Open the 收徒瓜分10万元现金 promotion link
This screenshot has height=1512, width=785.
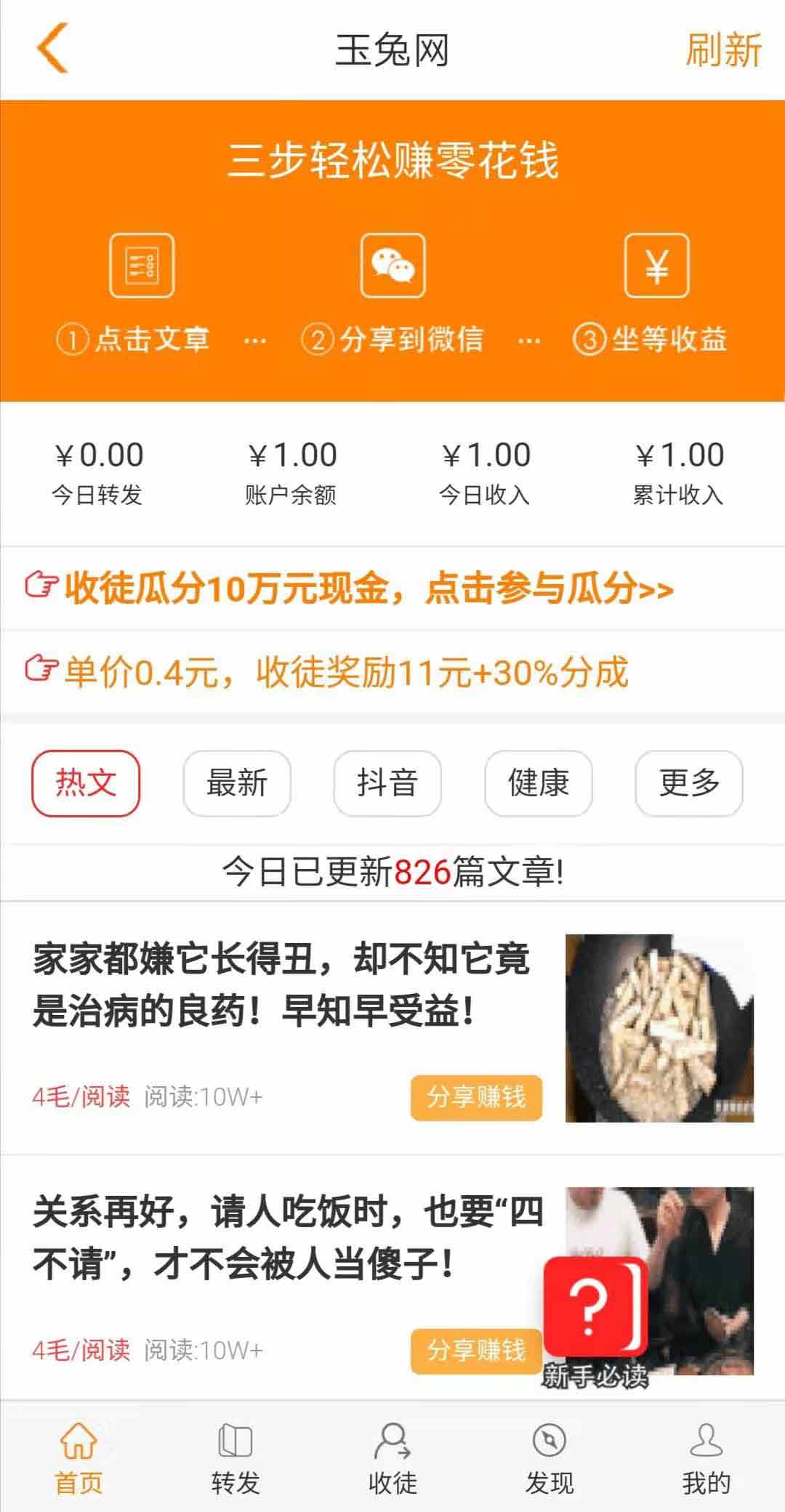click(350, 588)
